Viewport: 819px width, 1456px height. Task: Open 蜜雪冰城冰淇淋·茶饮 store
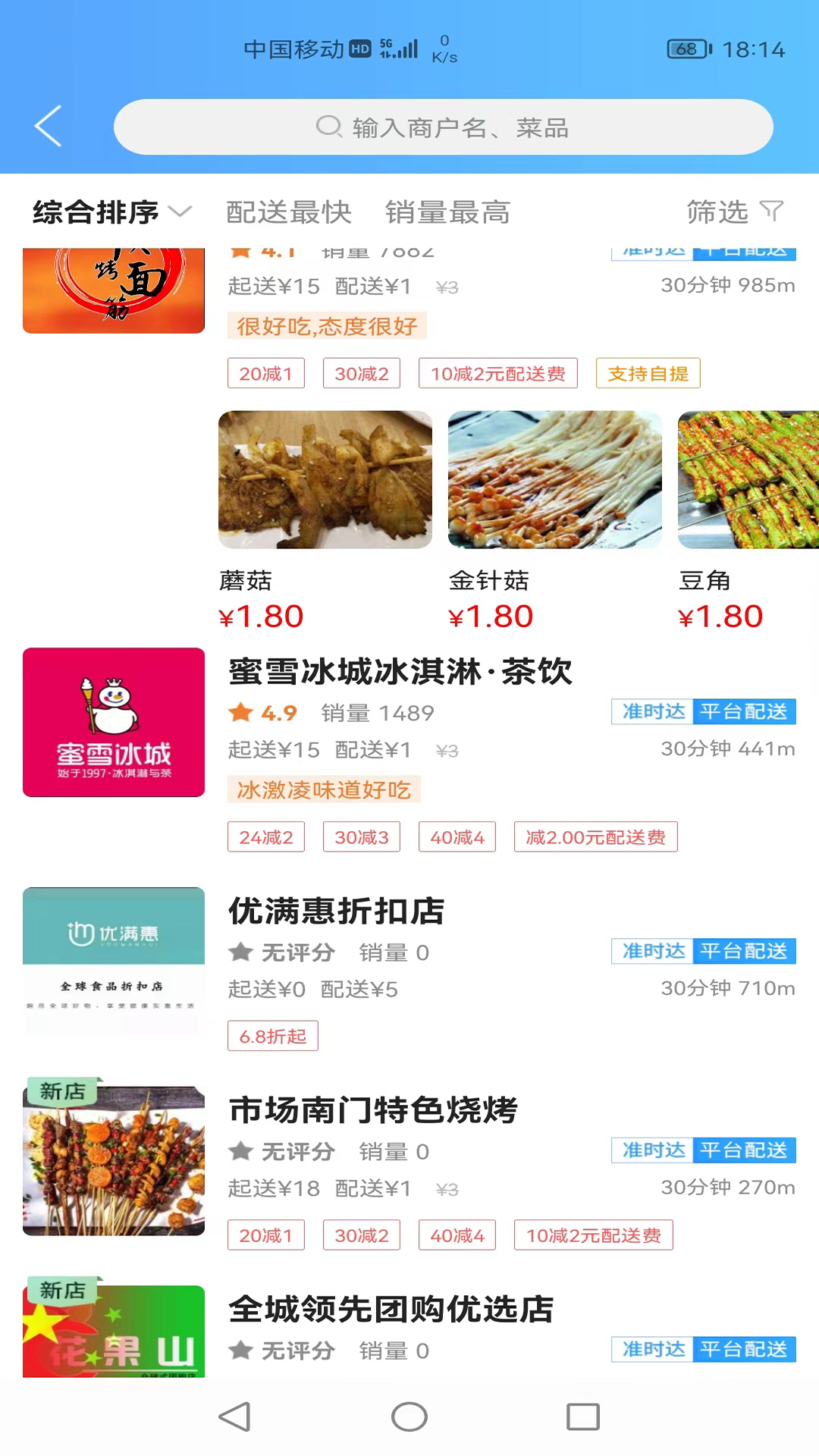click(400, 672)
